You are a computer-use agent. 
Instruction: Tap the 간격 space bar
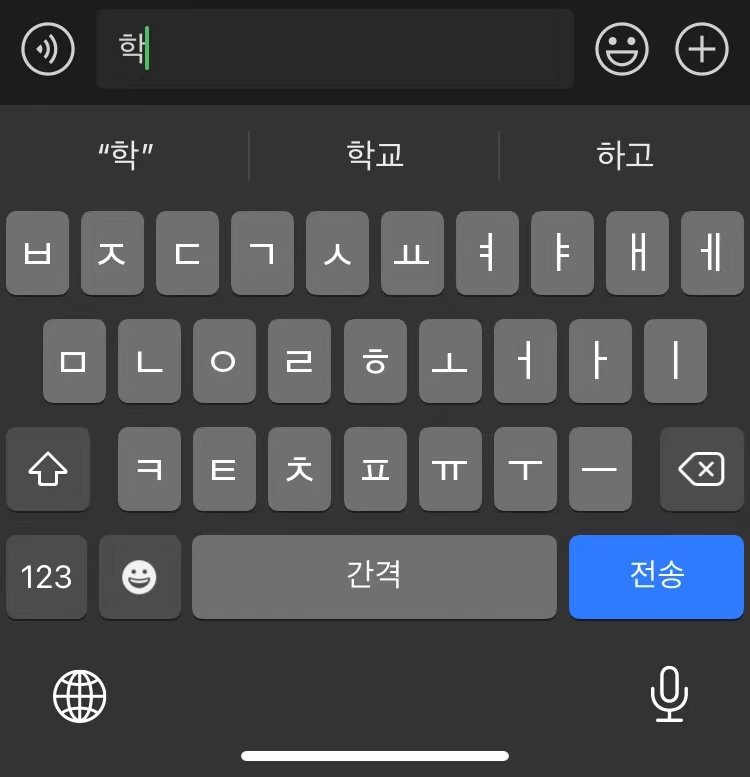374,576
